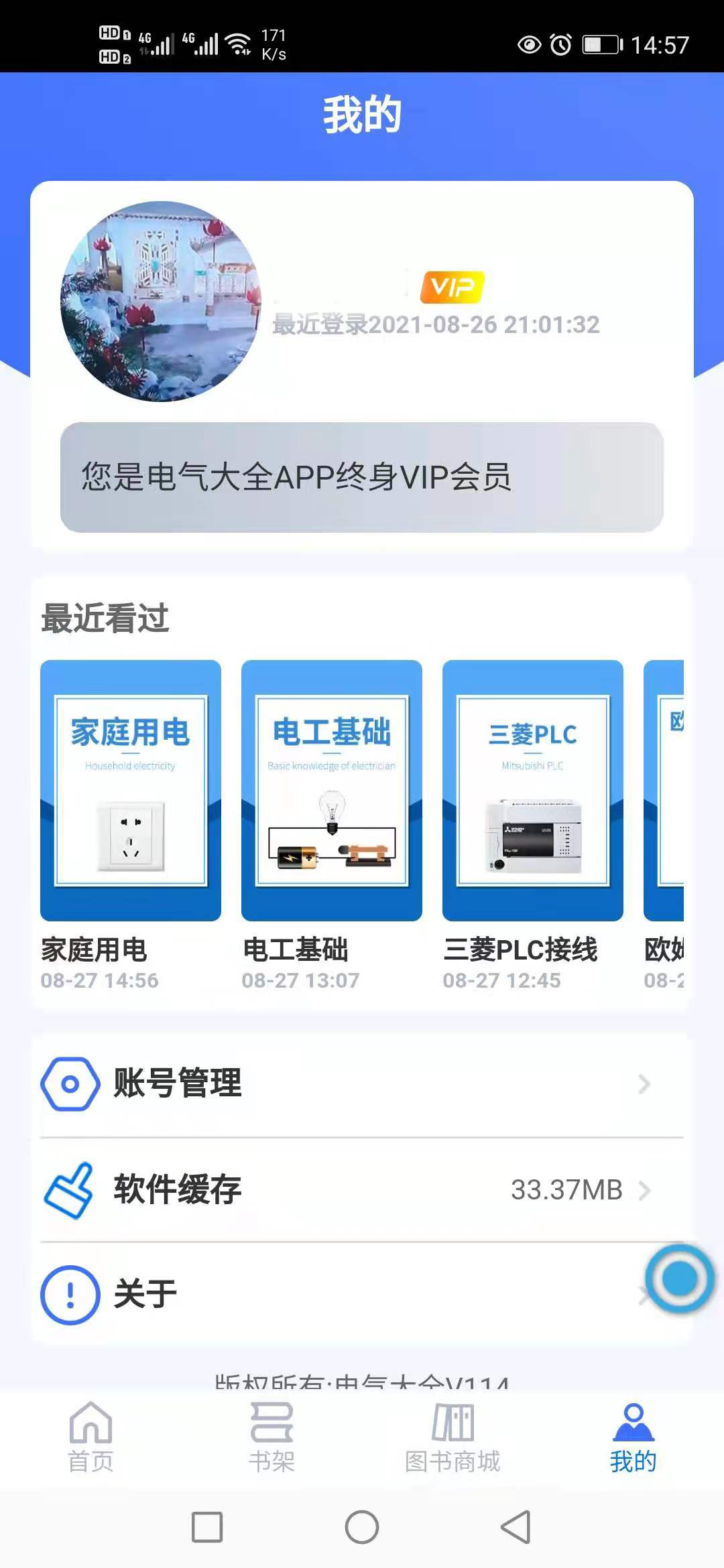
Task: Open the 三菱PLC接线 book card
Action: (533, 791)
